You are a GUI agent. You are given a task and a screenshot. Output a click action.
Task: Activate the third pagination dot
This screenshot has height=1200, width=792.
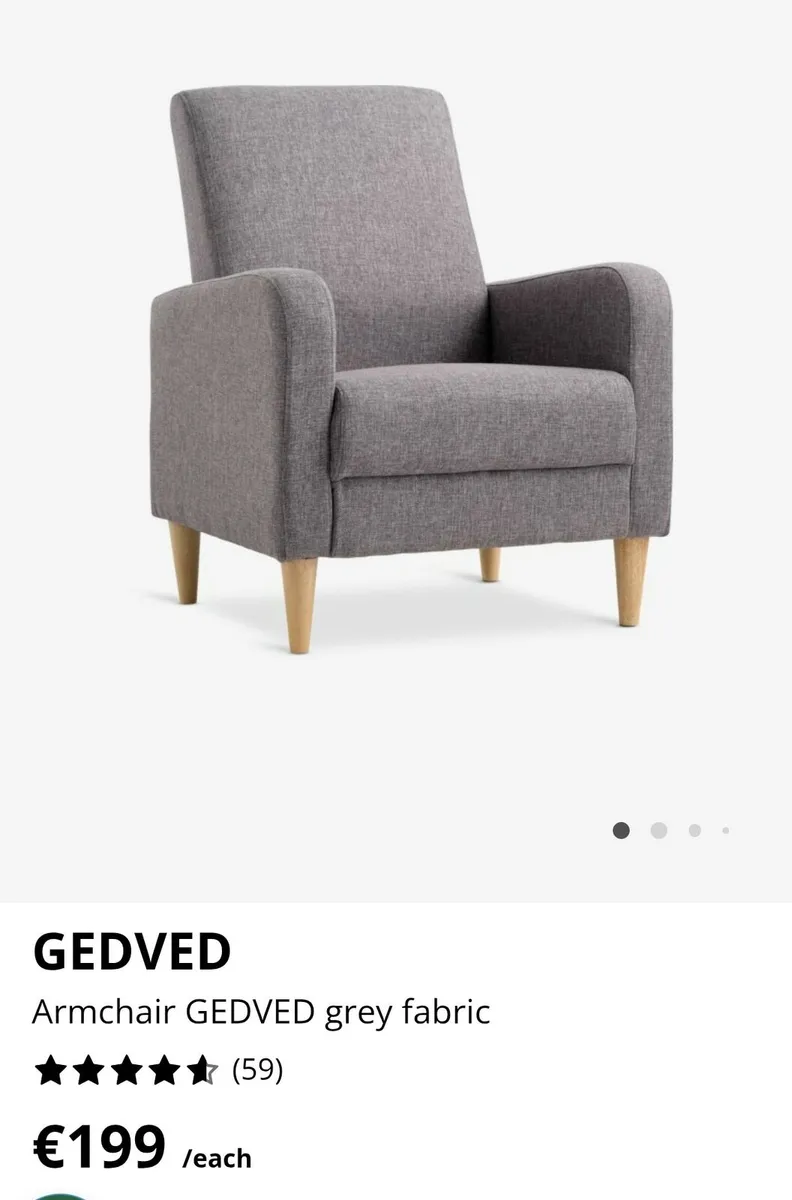[692, 829]
